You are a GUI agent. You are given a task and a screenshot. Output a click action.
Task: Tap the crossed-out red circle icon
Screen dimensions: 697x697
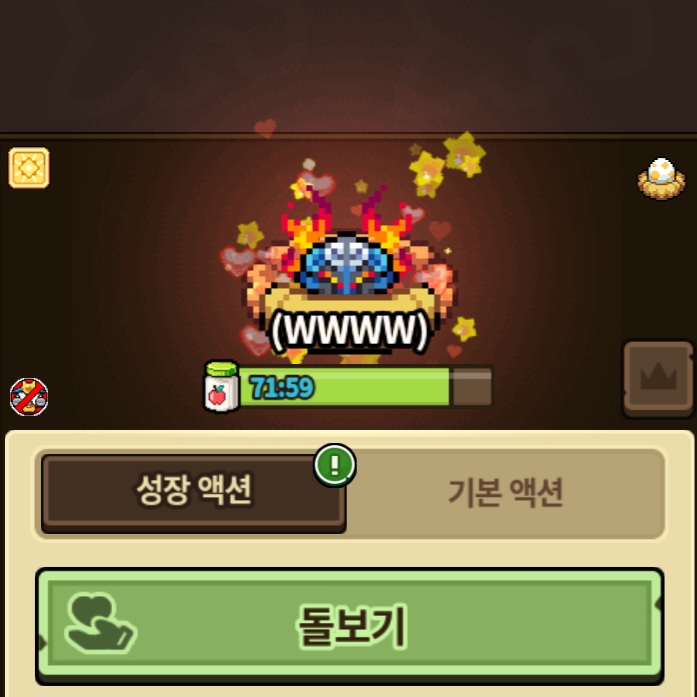pyautogui.click(x=29, y=397)
